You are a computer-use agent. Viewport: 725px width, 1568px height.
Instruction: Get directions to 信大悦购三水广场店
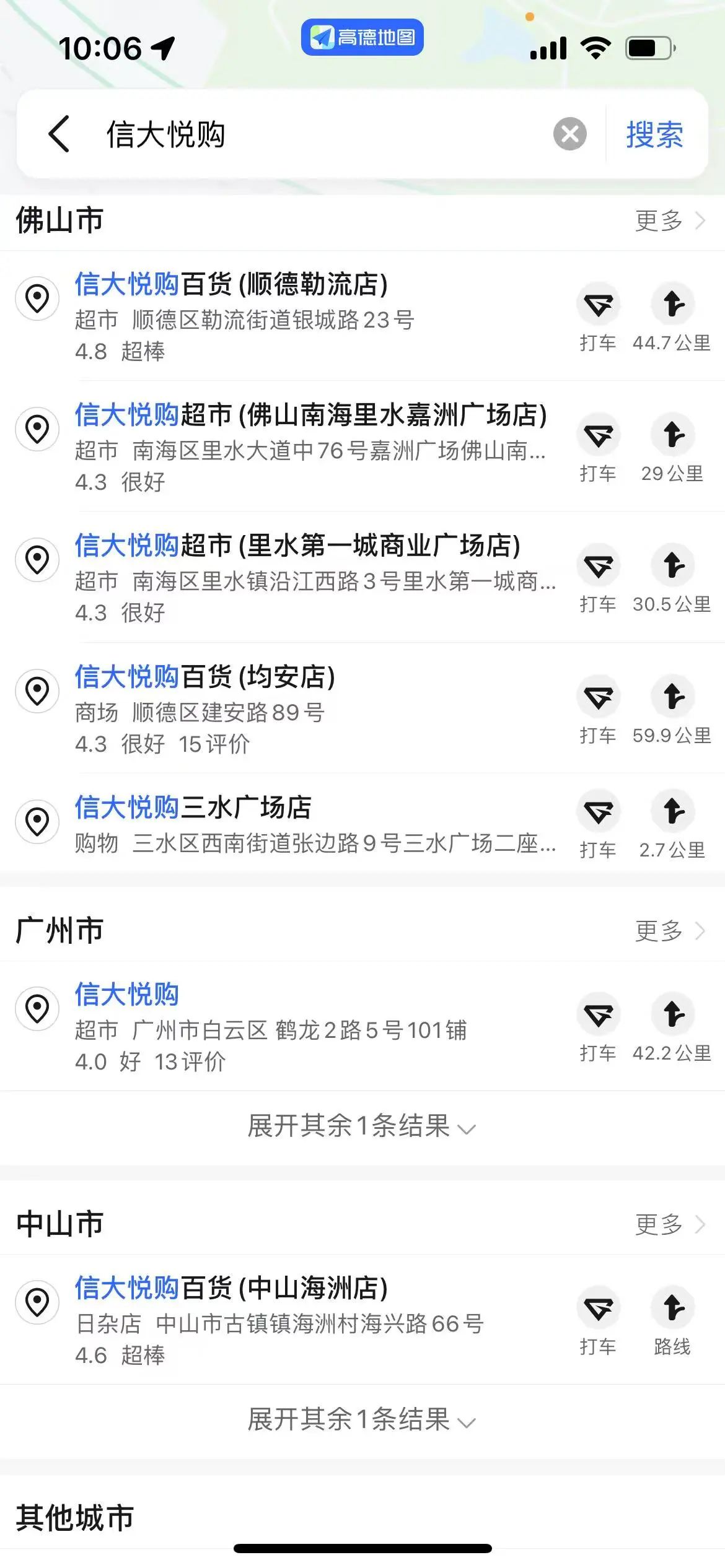click(673, 823)
